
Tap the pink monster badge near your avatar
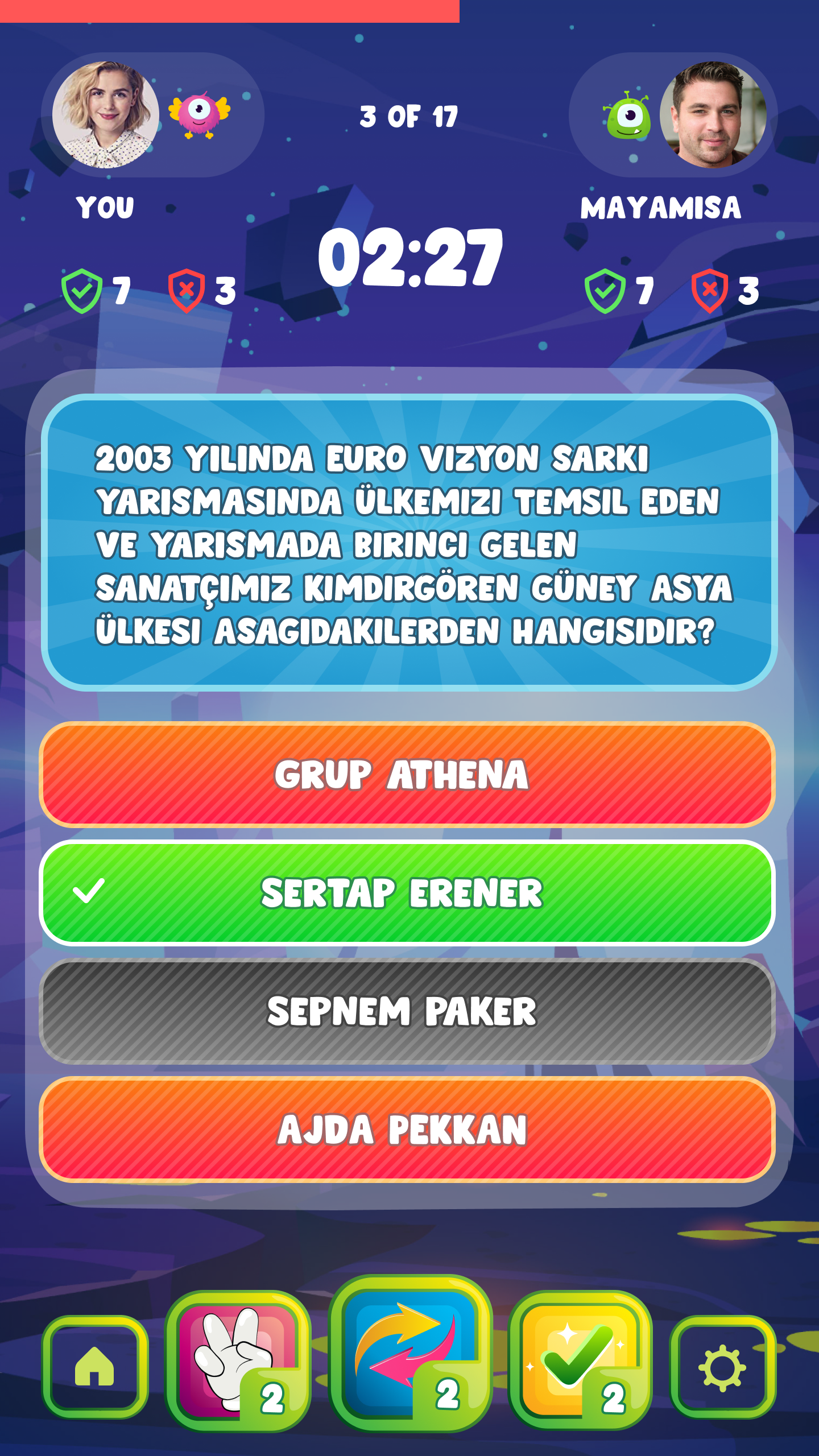click(199, 117)
